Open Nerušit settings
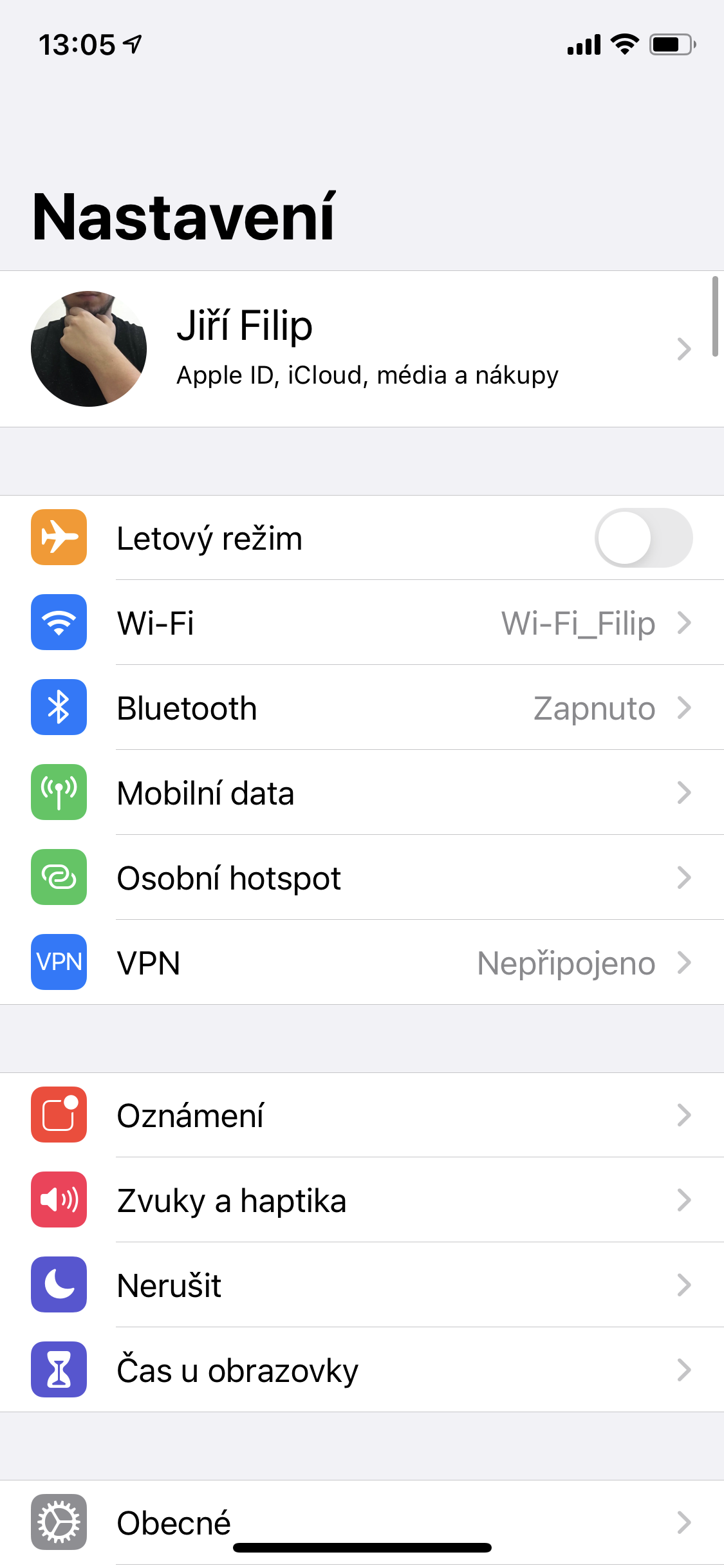This screenshot has width=724, height=1568. [x=360, y=1285]
